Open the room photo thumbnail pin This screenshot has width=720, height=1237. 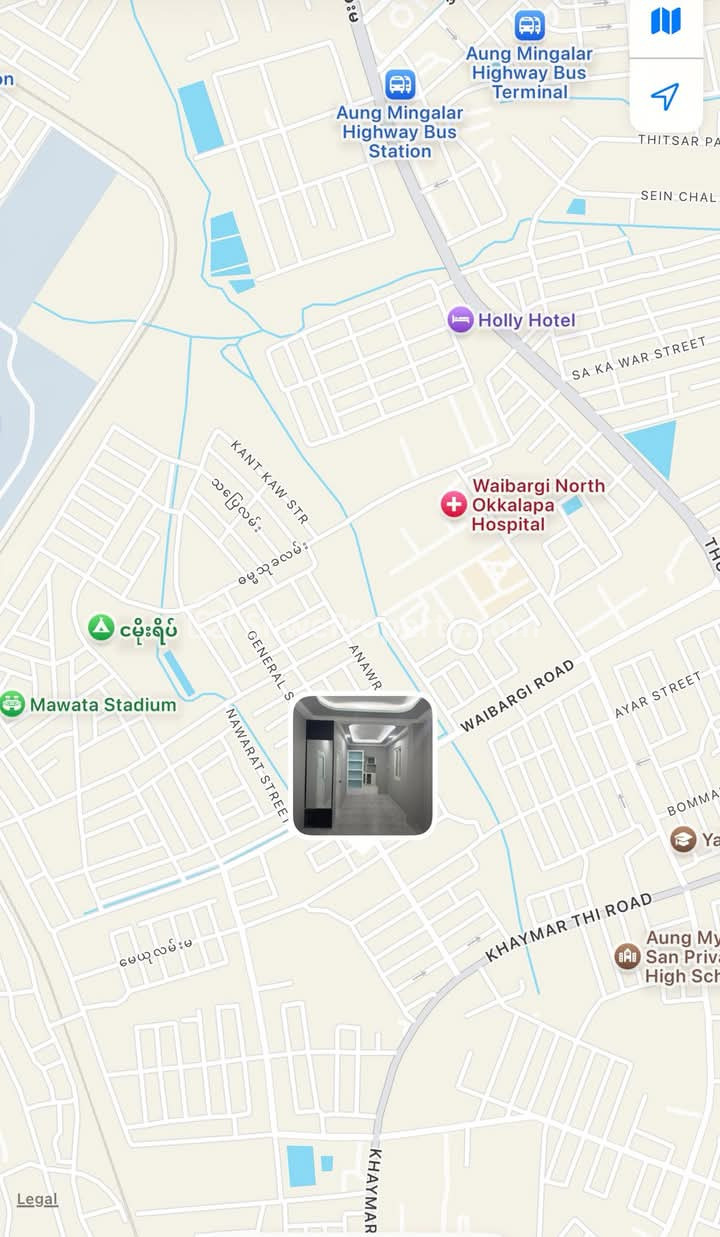click(363, 765)
